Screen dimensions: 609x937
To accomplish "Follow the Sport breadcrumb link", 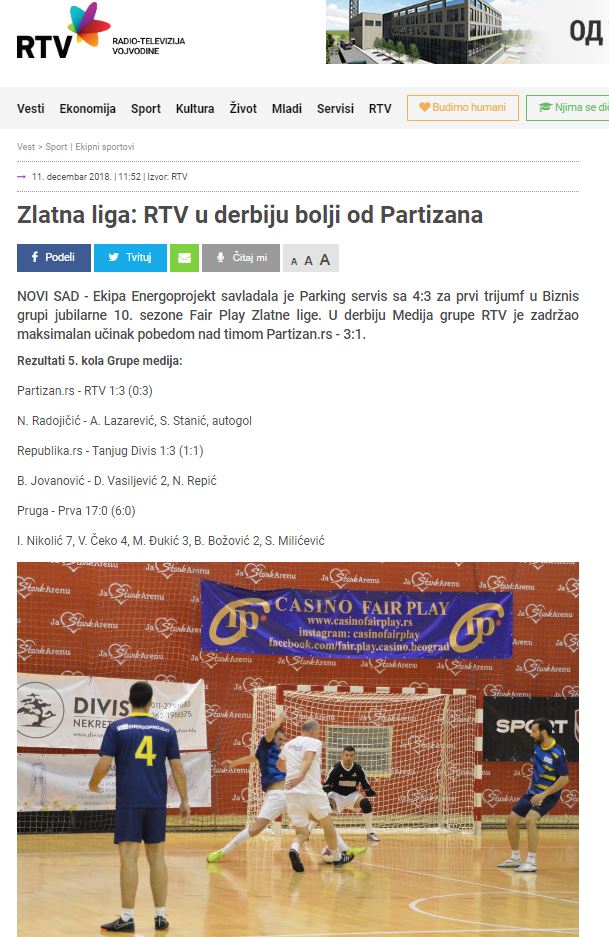I will point(56,147).
